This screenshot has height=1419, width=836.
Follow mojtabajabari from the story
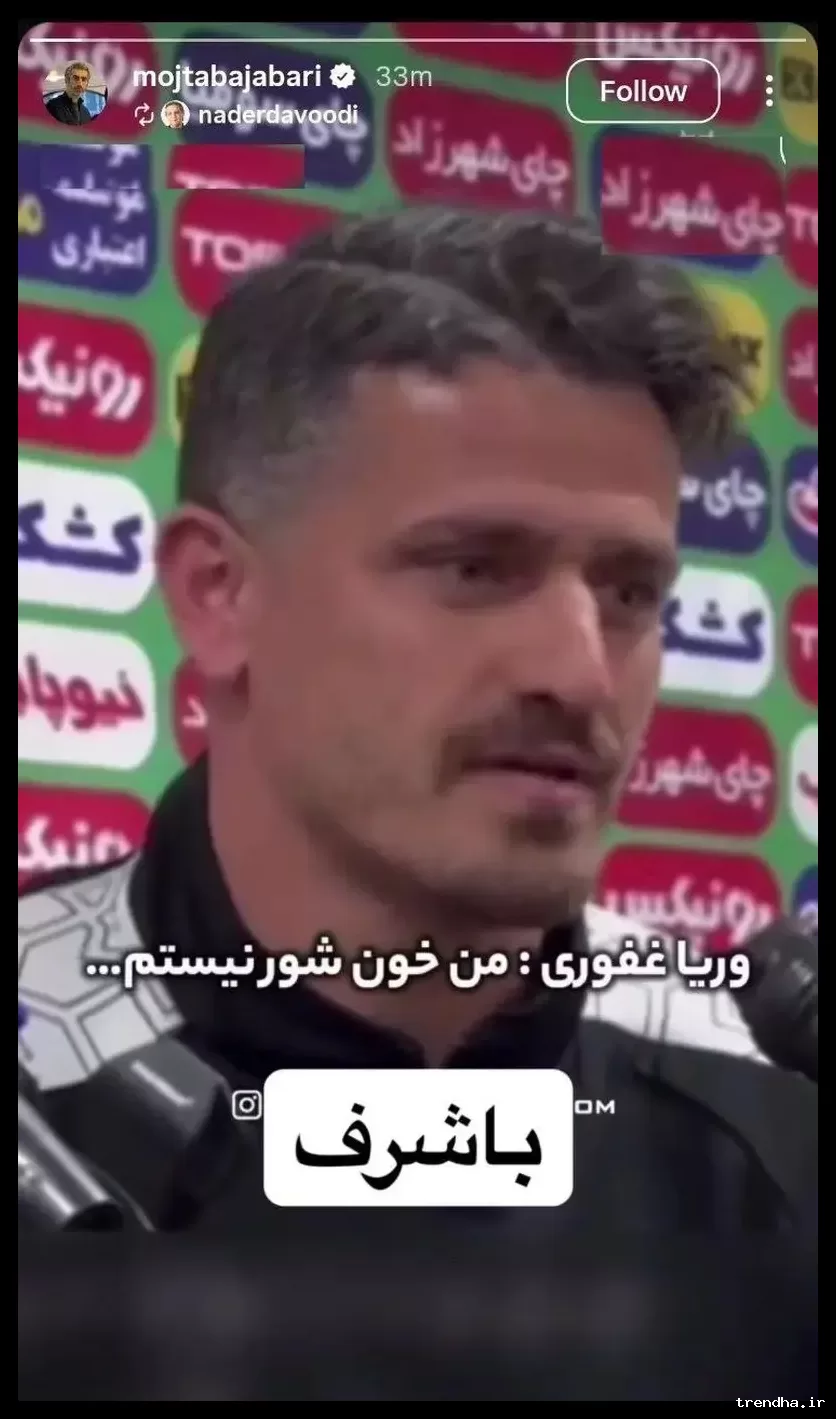click(643, 91)
